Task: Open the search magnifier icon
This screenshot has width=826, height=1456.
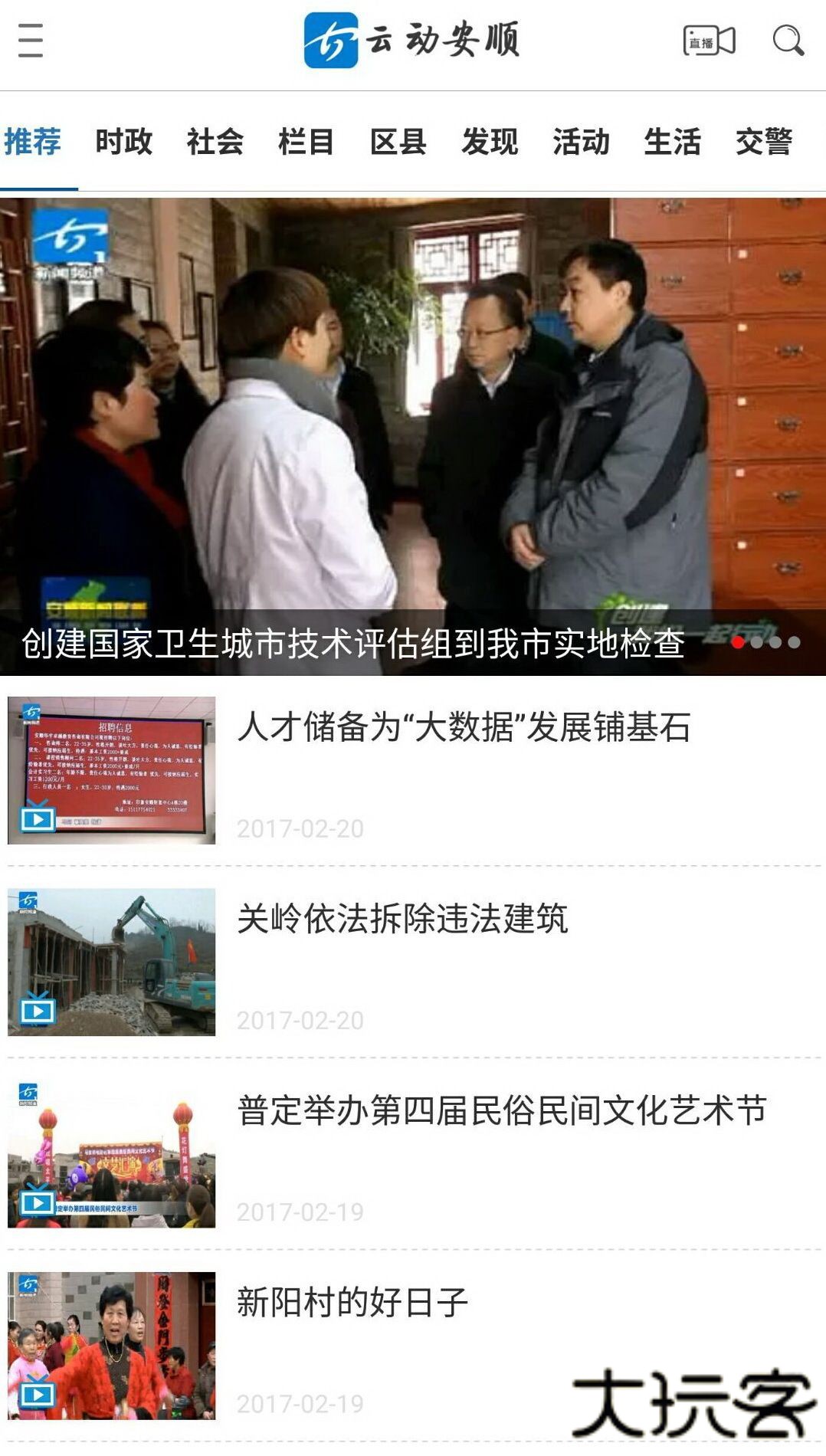Action: 788,41
